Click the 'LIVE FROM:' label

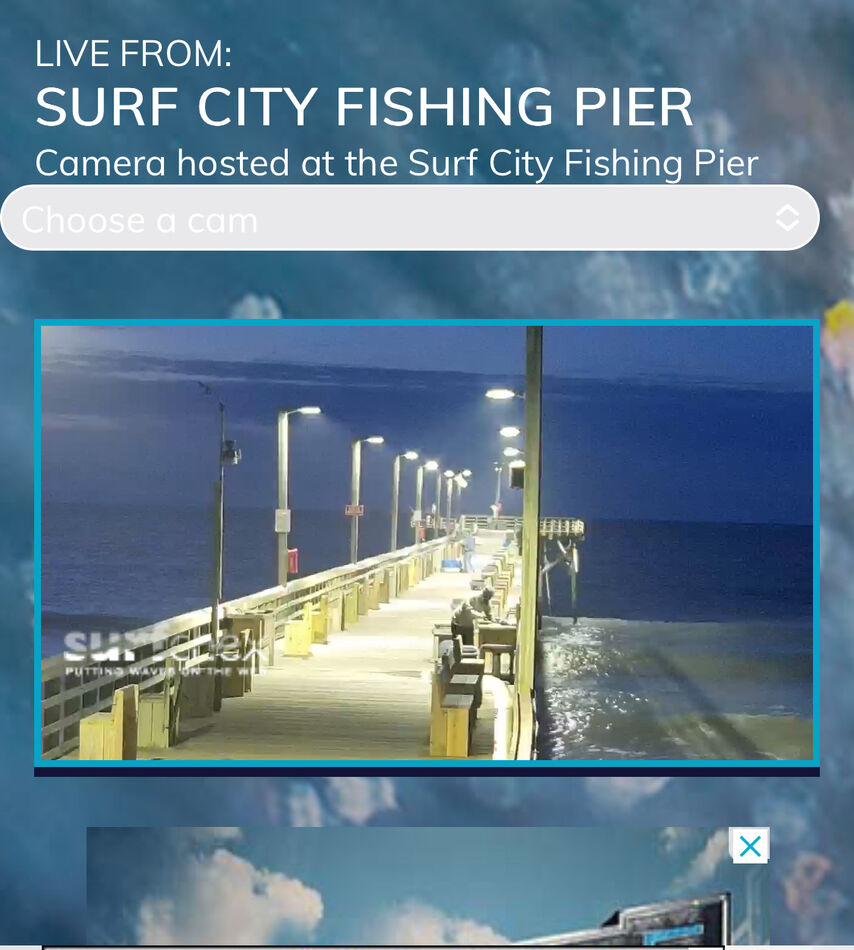[x=133, y=52]
